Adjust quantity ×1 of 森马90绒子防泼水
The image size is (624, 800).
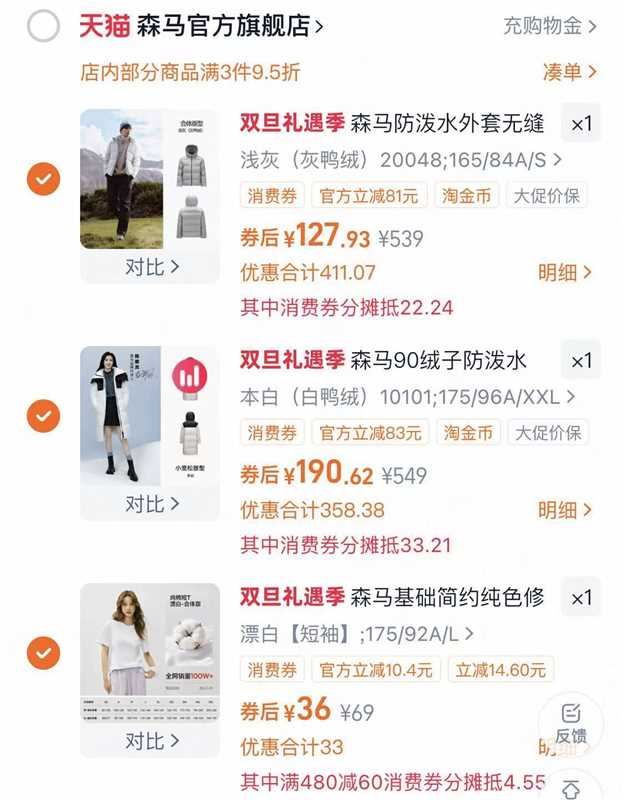coord(581,361)
